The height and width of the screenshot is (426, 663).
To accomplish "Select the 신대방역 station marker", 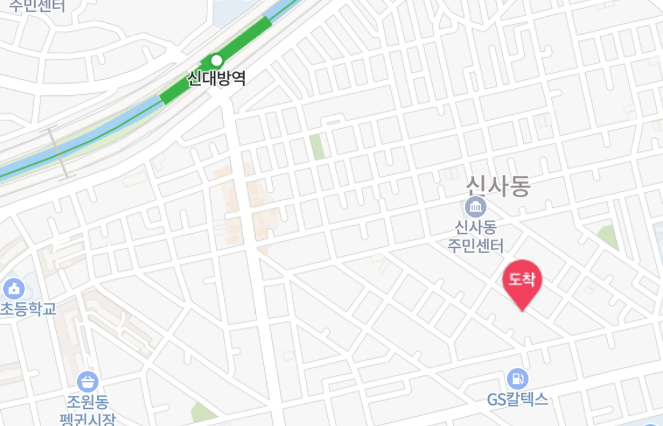I will point(216,60).
